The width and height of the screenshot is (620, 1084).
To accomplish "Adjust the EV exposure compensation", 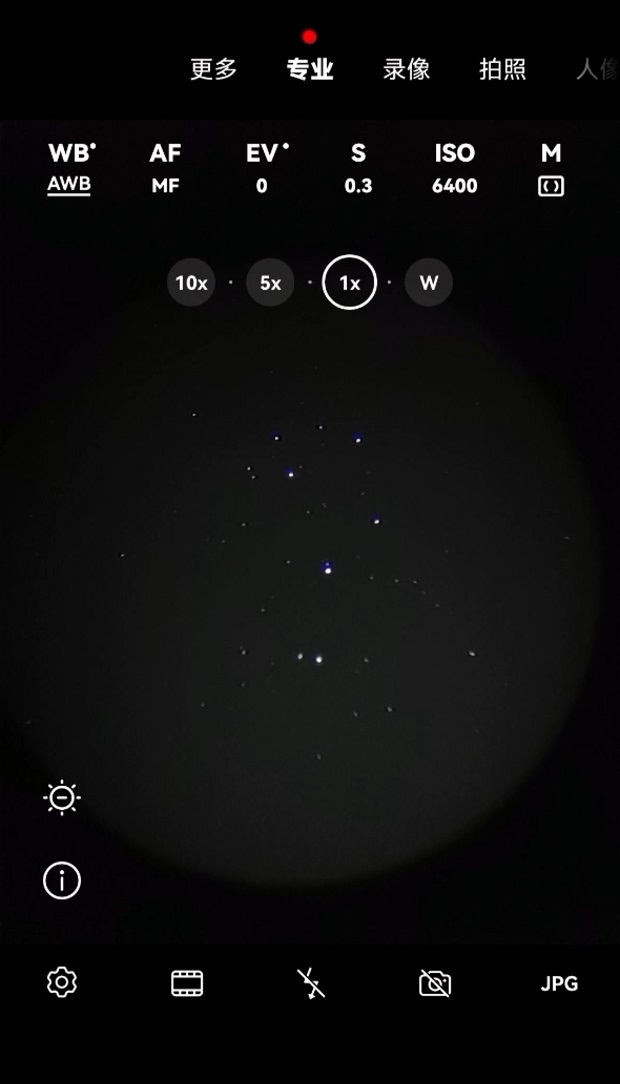I will [264, 168].
